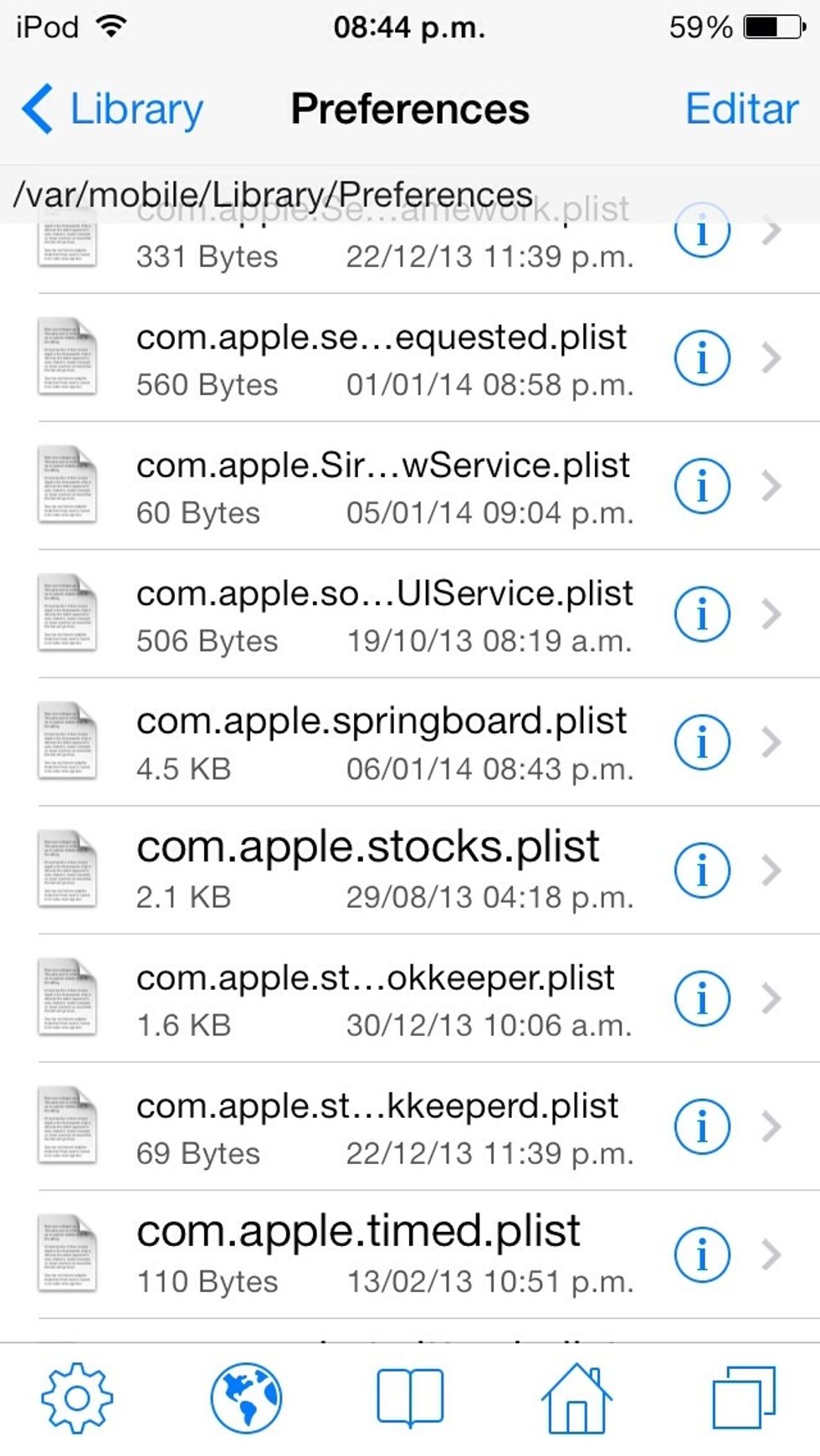Open com.apple.so…UIService.plist file
The width and height of the screenshot is (820, 1456).
(x=410, y=614)
